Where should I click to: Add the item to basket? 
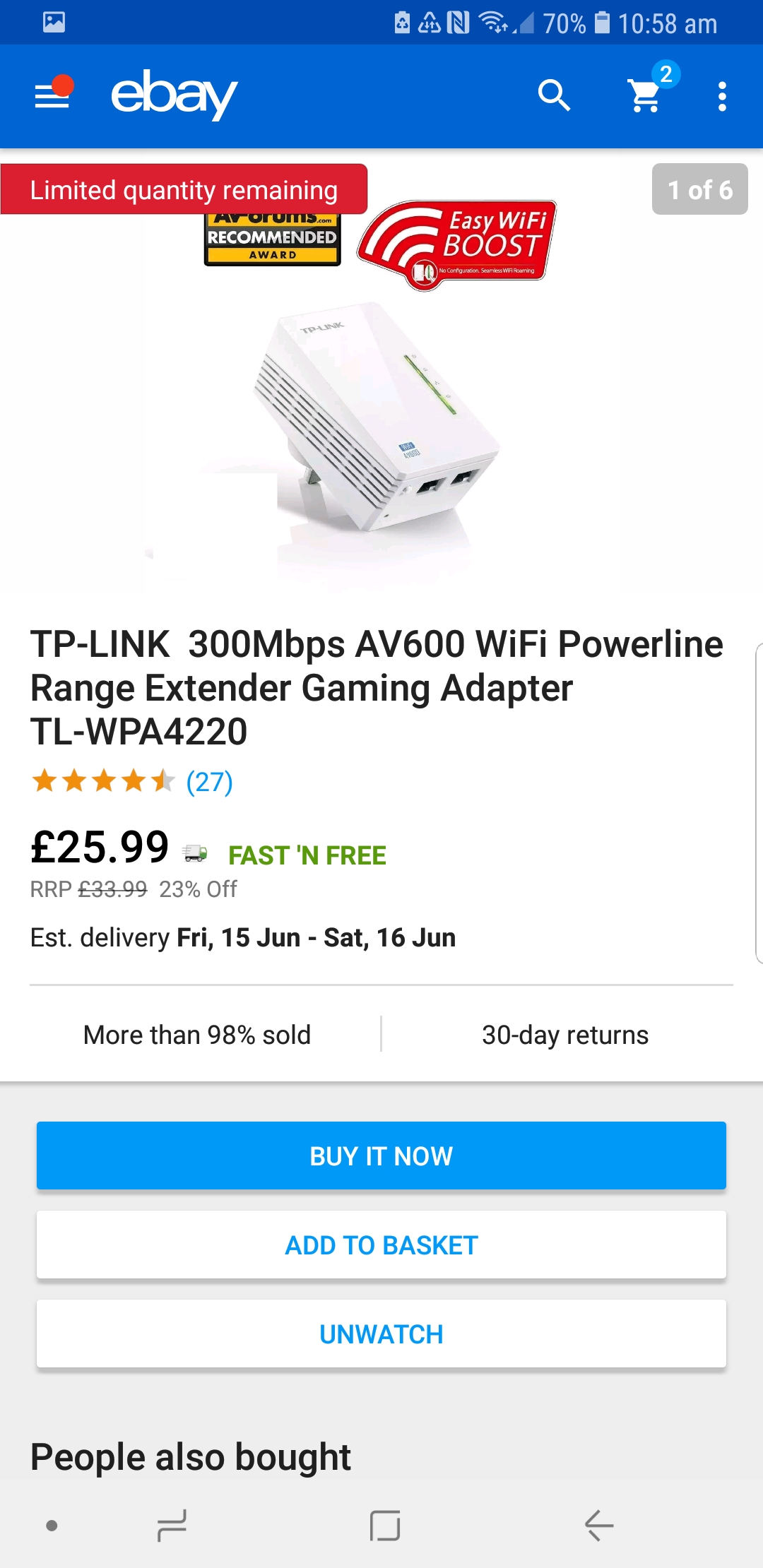(381, 1245)
